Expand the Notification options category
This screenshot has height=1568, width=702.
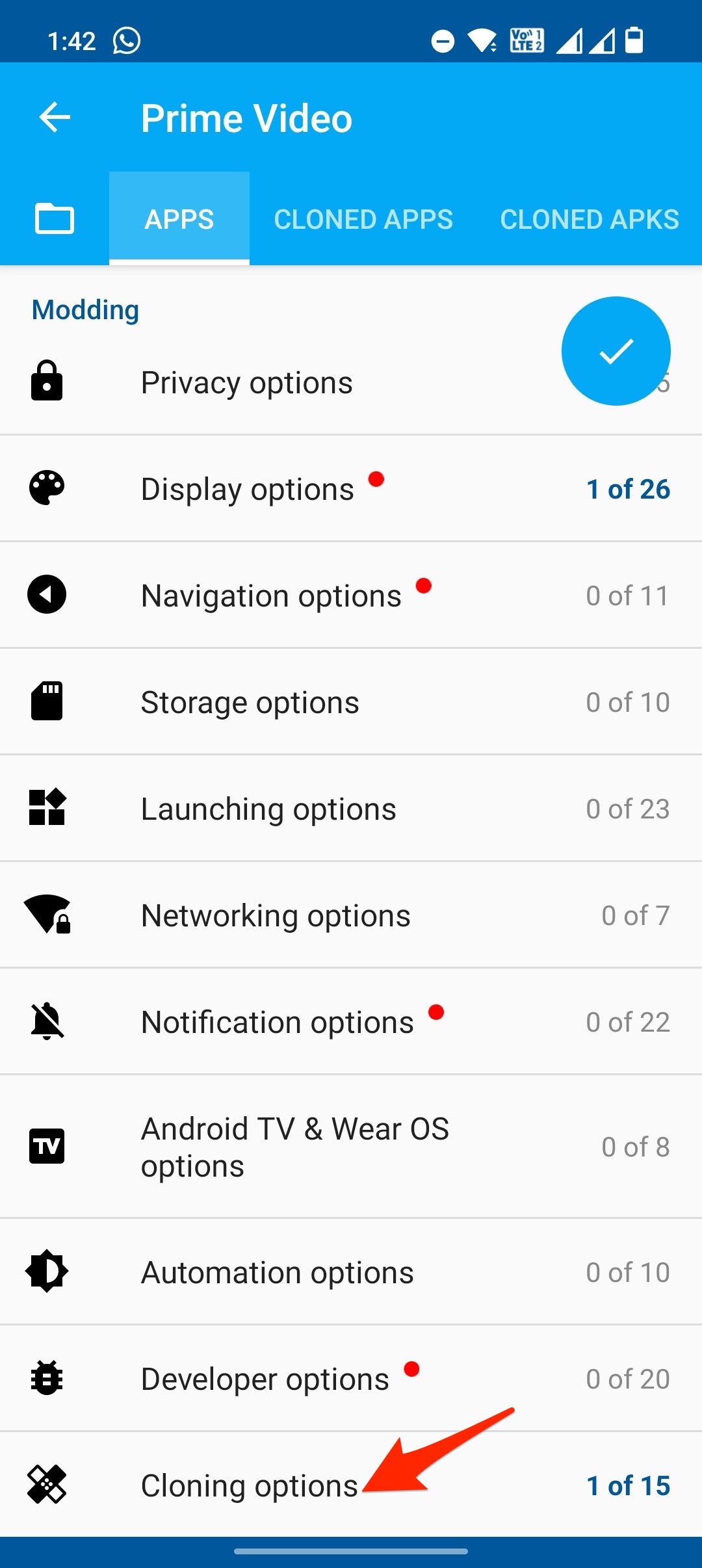pyautogui.click(x=351, y=1021)
